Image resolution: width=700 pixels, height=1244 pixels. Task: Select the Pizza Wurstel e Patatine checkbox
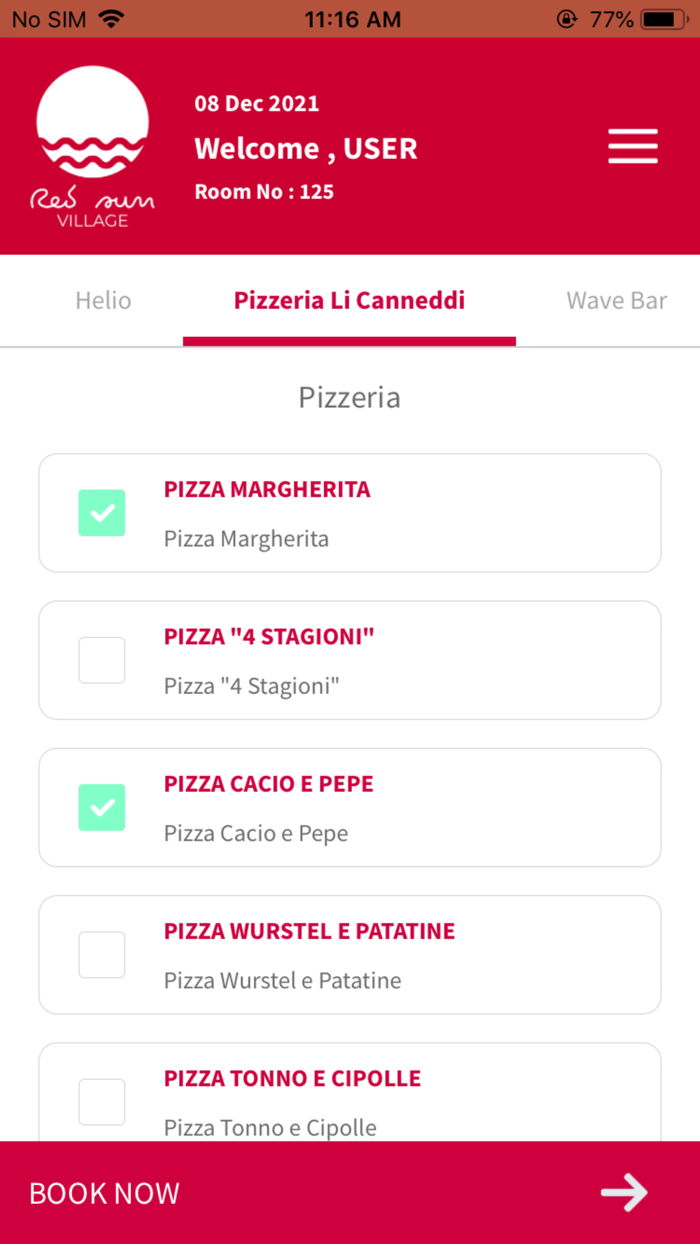coord(102,954)
